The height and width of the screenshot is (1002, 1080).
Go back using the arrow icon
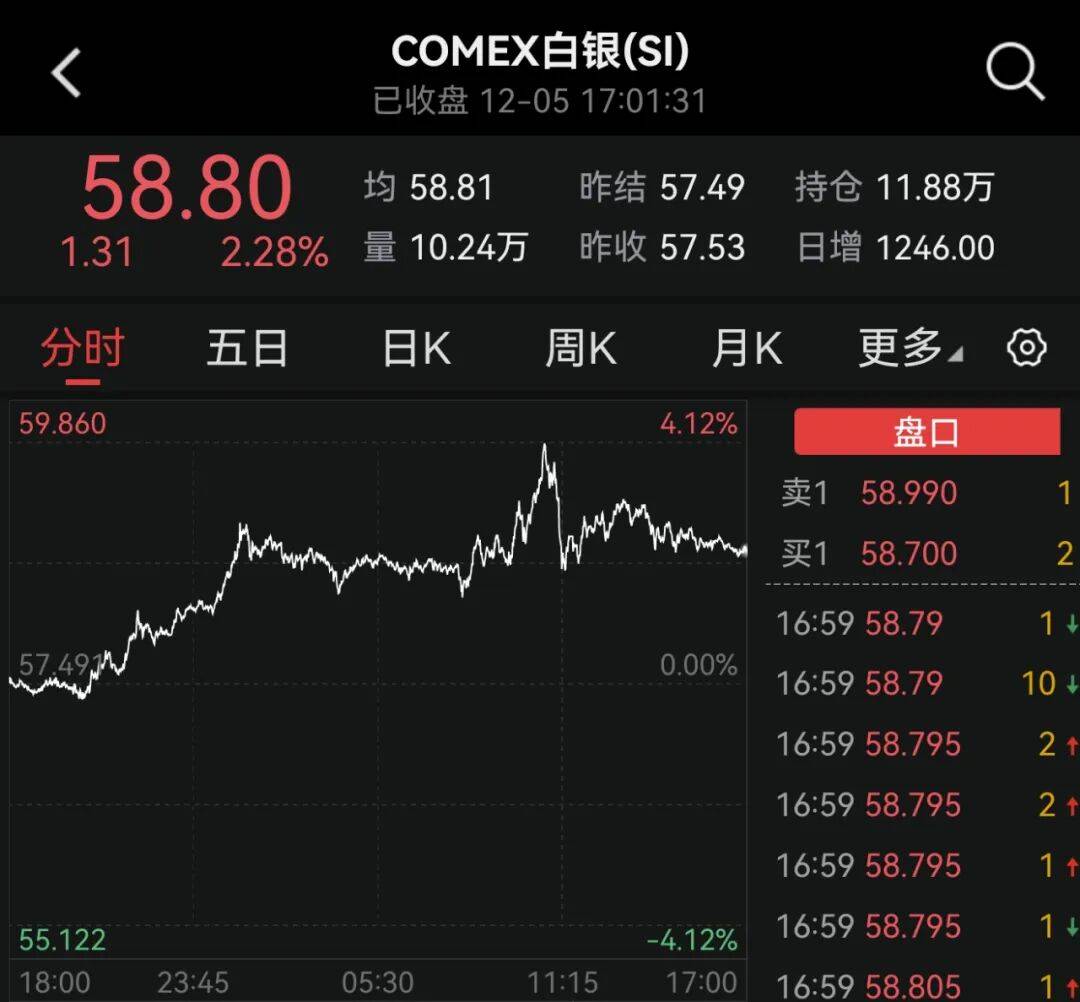[x=67, y=73]
